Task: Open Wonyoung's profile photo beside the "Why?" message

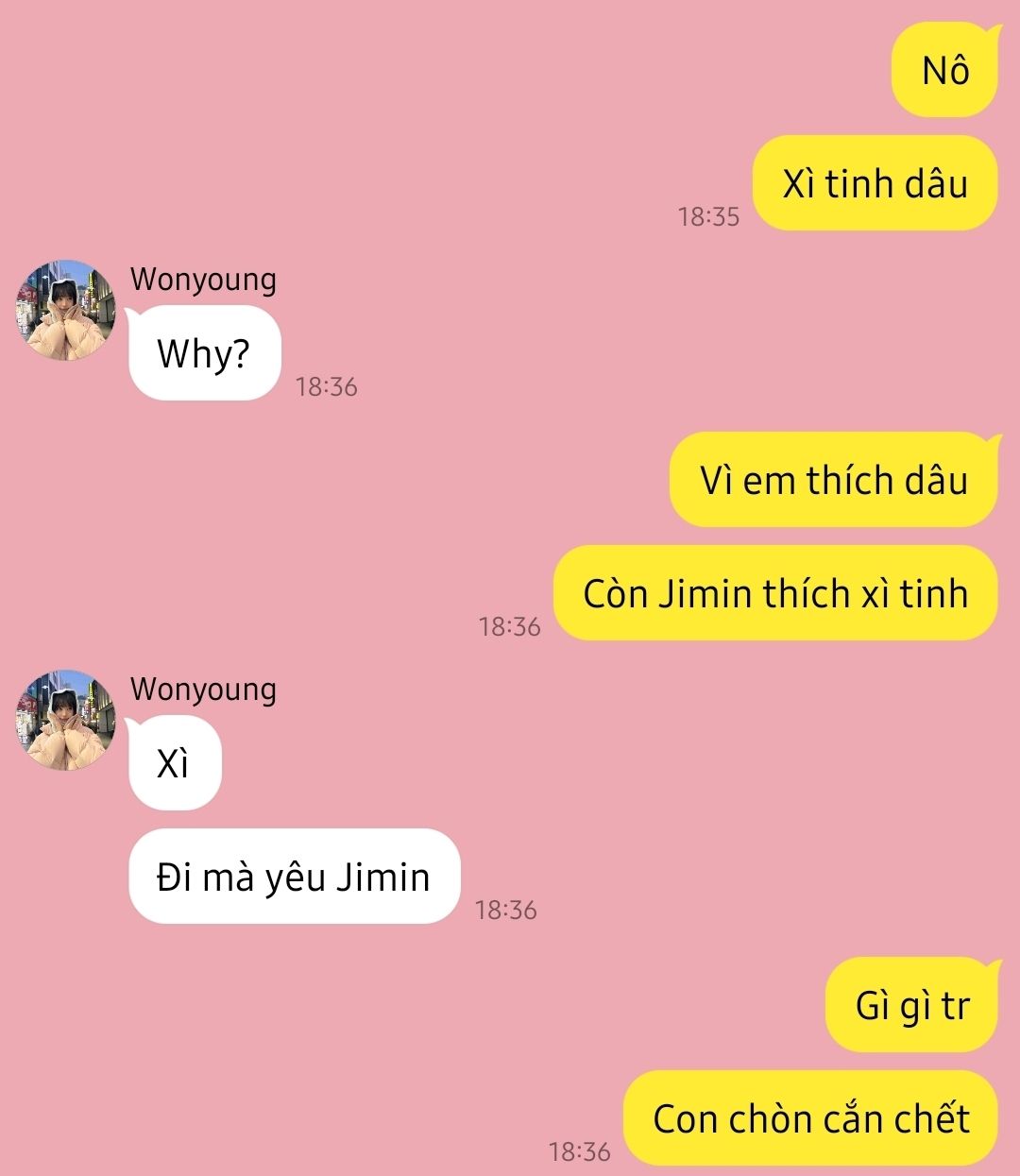Action: 65,311
